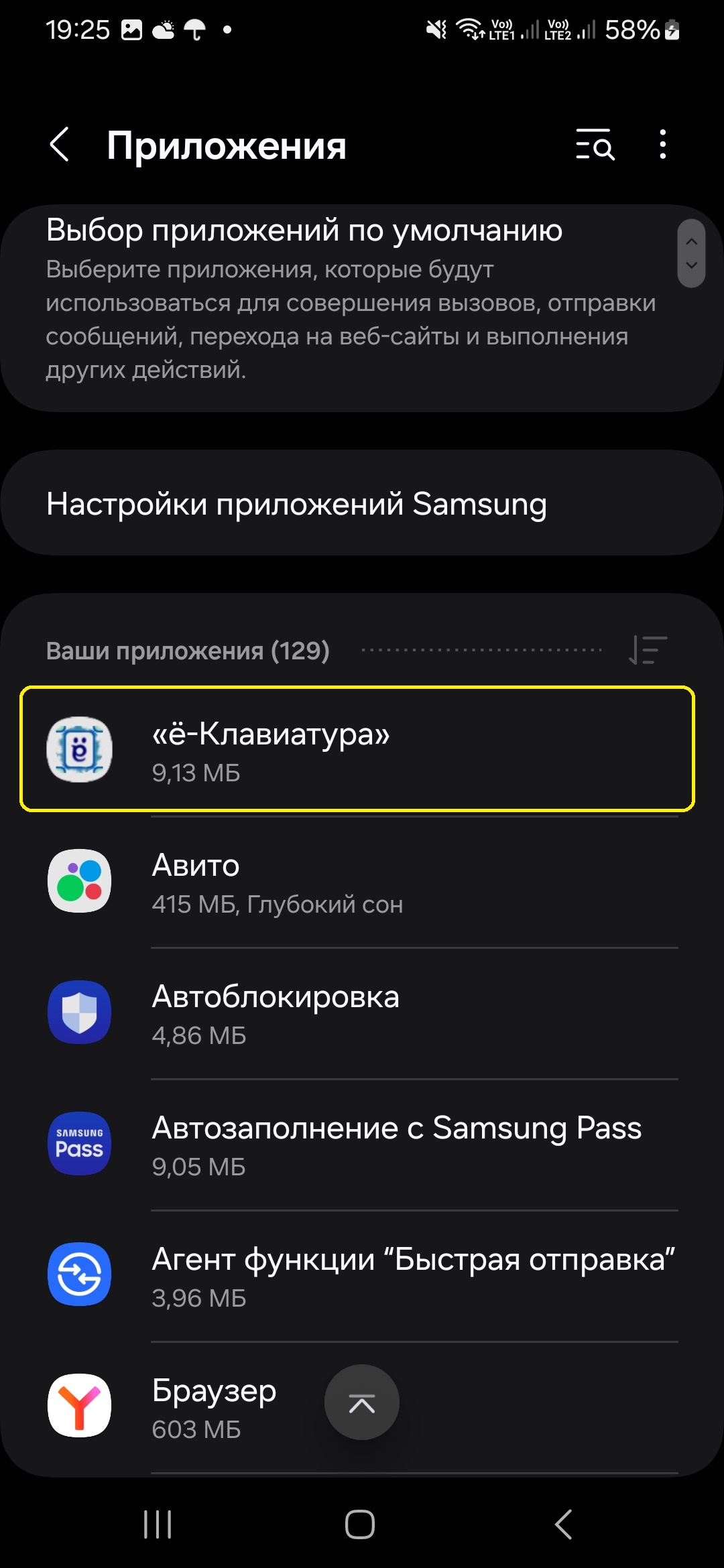This screenshot has width=724, height=1568.
Task: Open Агент функции "Быстрая отправка"
Action: tap(362, 1276)
